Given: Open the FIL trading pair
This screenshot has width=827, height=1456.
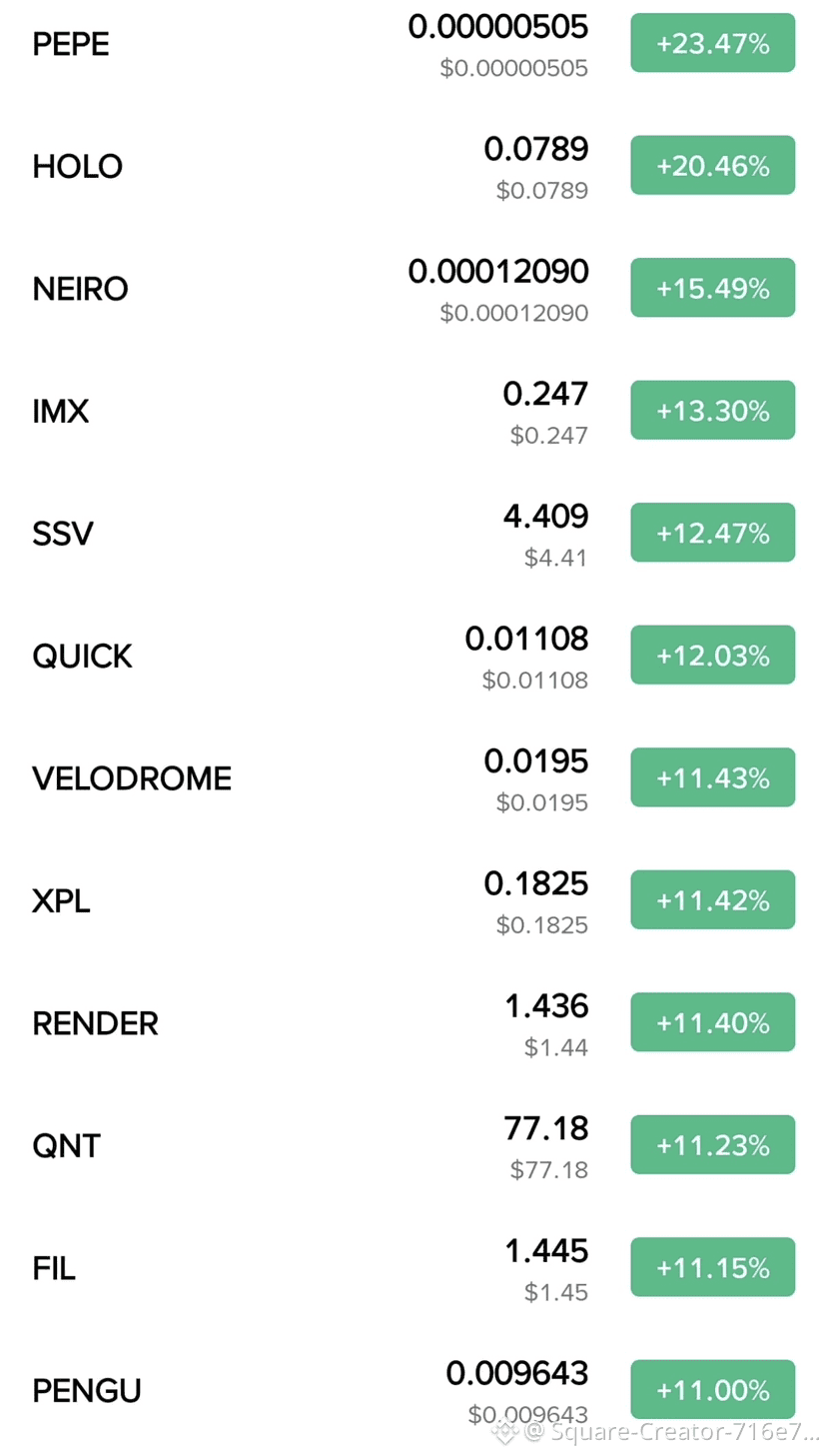Looking at the screenshot, I should 54,1268.
